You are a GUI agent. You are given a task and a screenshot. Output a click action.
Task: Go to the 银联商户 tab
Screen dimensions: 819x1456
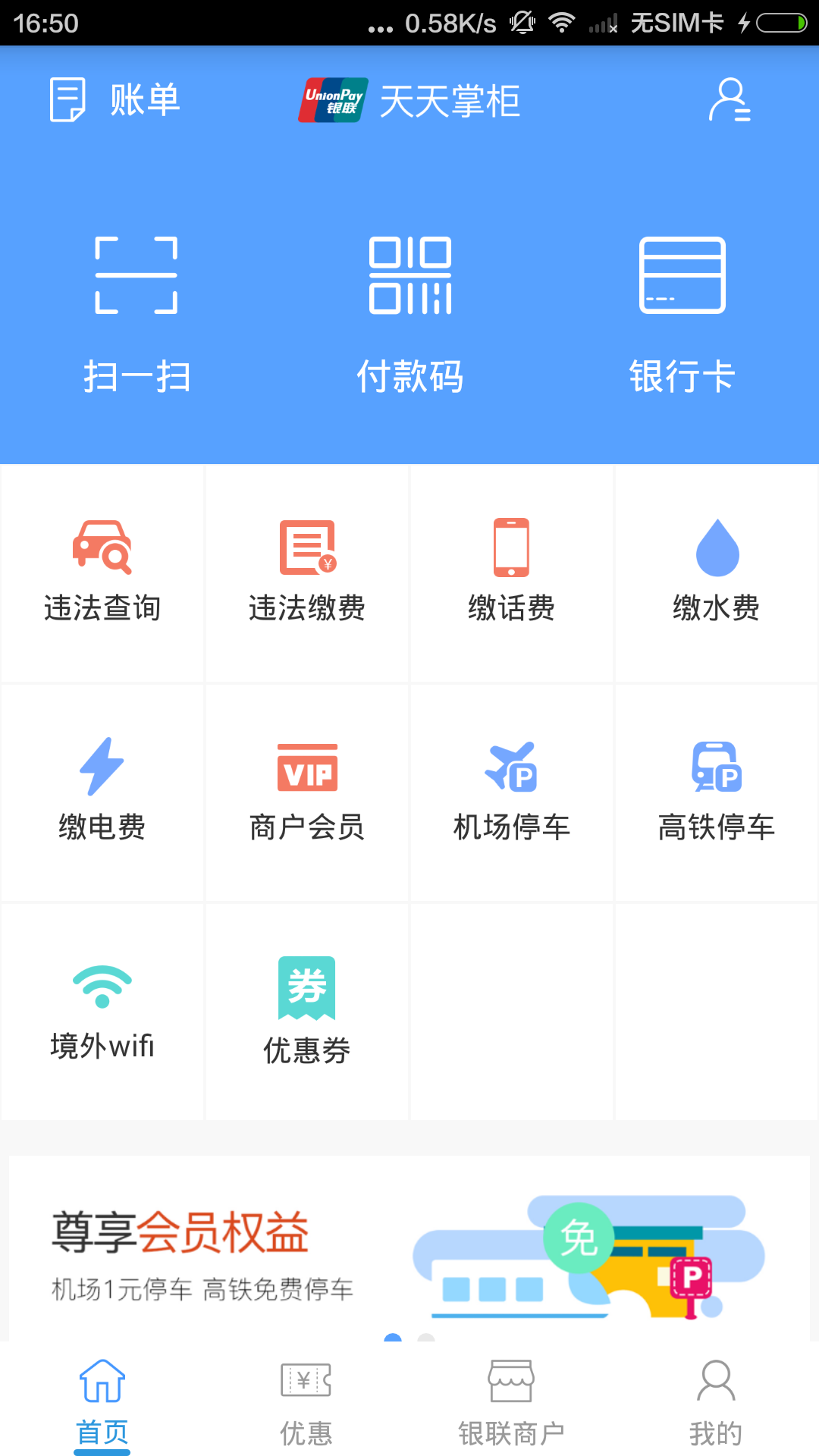[511, 1401]
